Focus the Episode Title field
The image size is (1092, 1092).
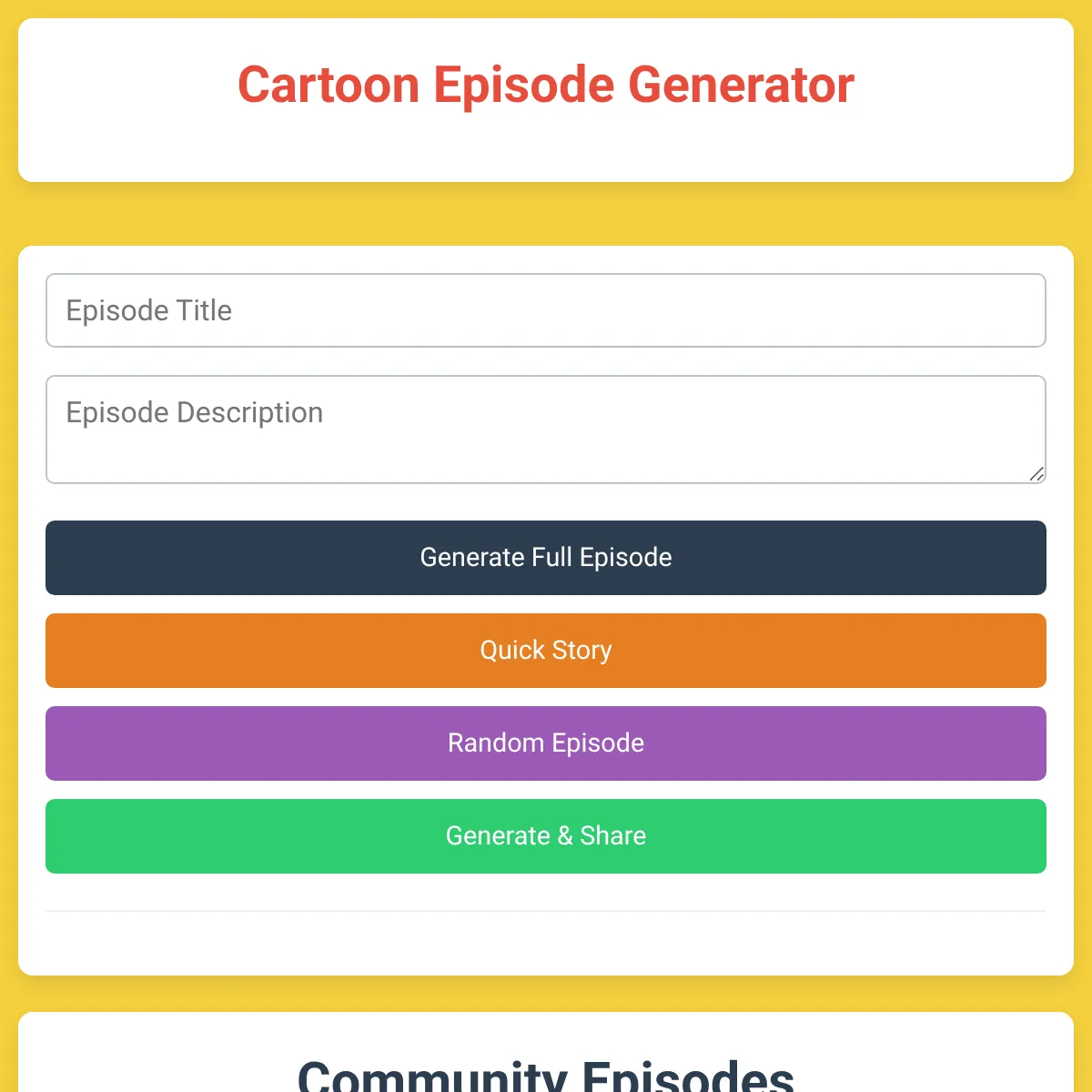pos(546,310)
